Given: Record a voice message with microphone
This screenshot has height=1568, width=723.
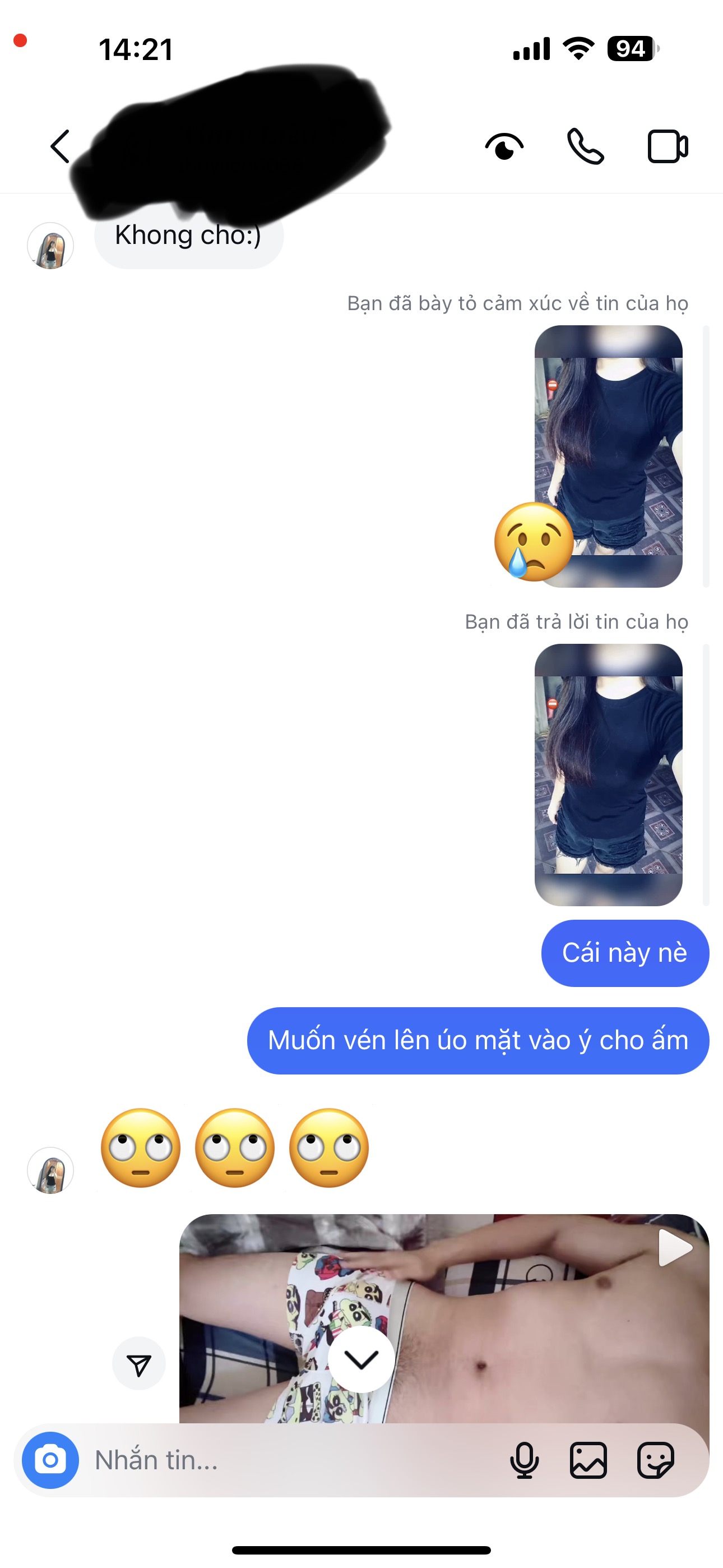Looking at the screenshot, I should (x=524, y=1460).
